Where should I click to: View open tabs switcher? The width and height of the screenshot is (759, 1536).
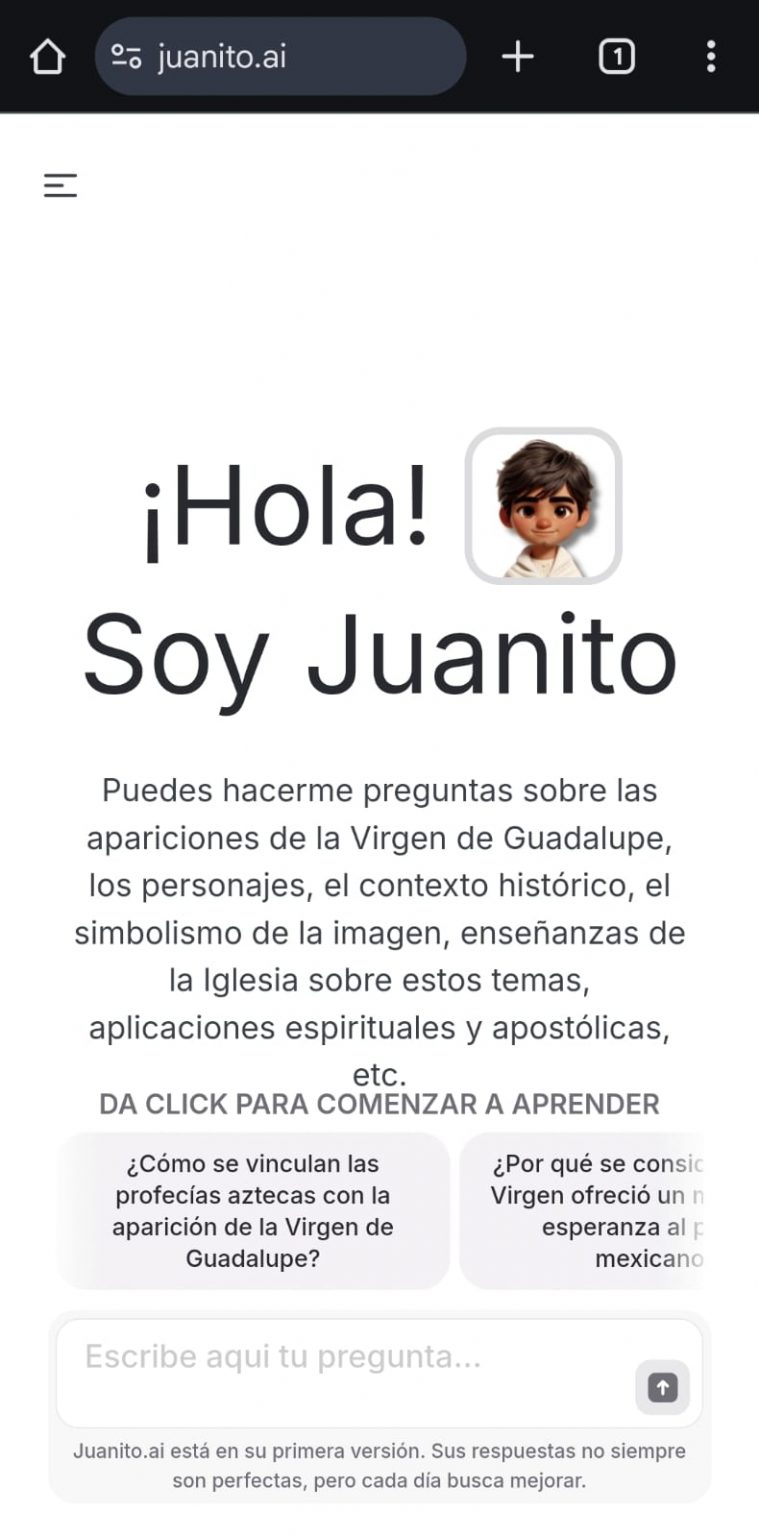(x=616, y=57)
